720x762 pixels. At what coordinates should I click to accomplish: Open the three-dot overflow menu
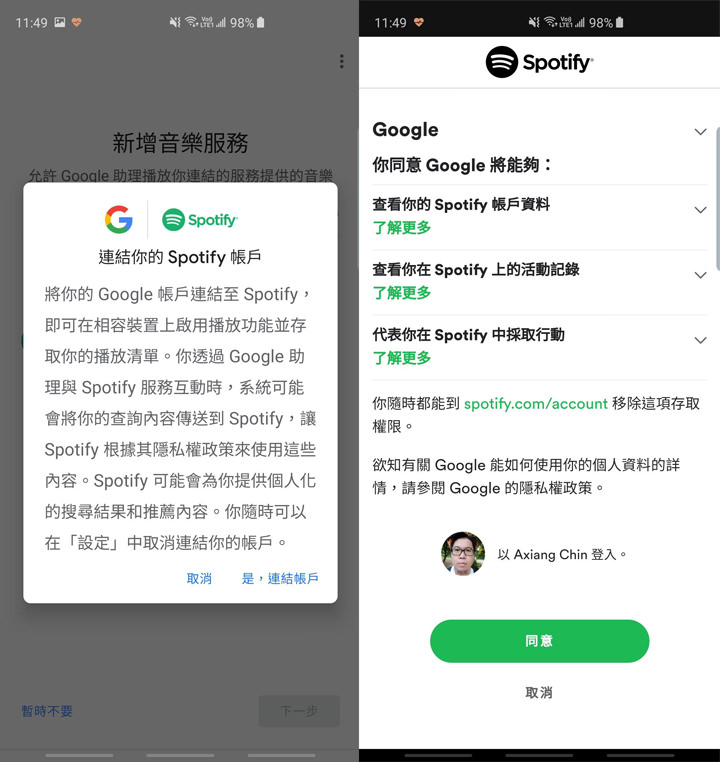click(341, 61)
